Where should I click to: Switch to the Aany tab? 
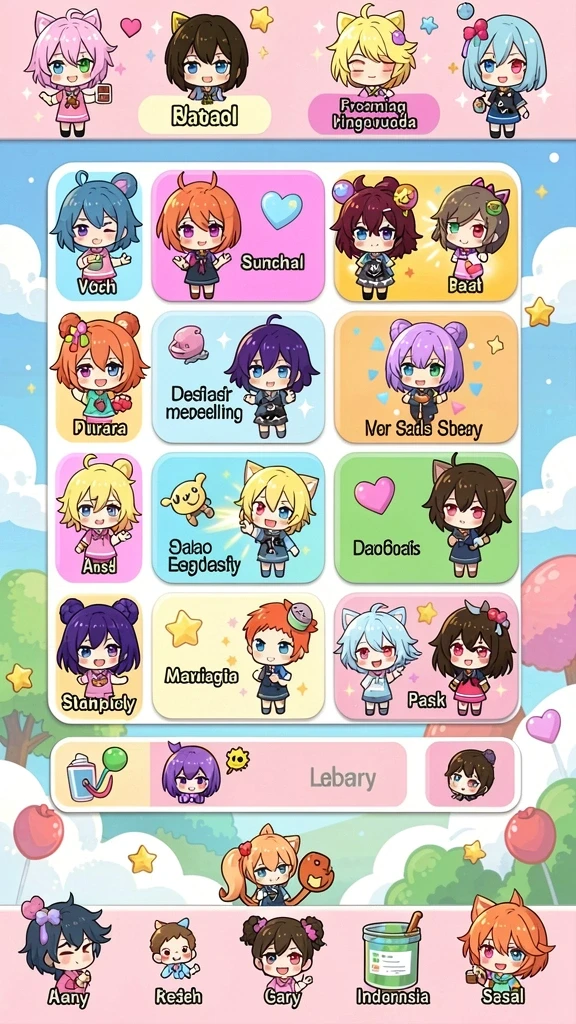(67, 955)
